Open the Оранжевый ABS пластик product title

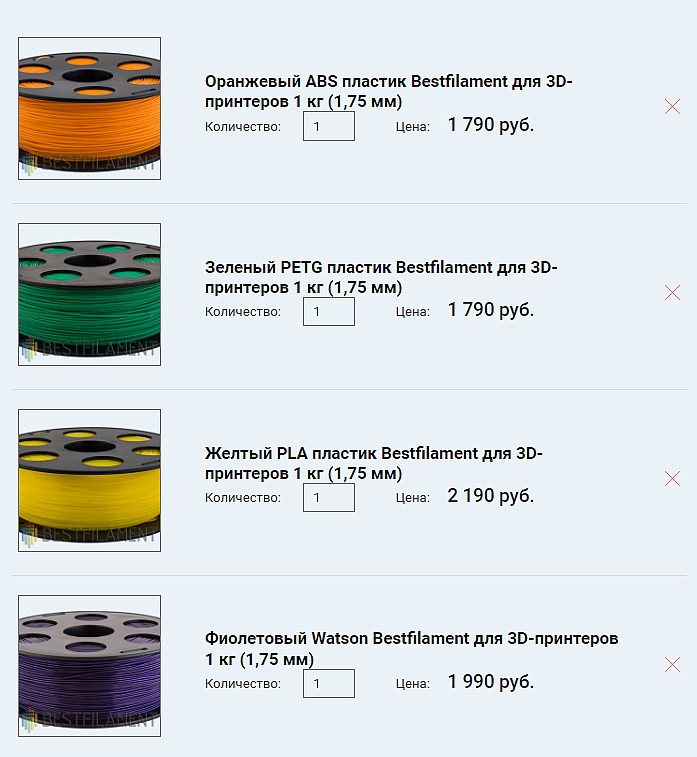[x=388, y=91]
